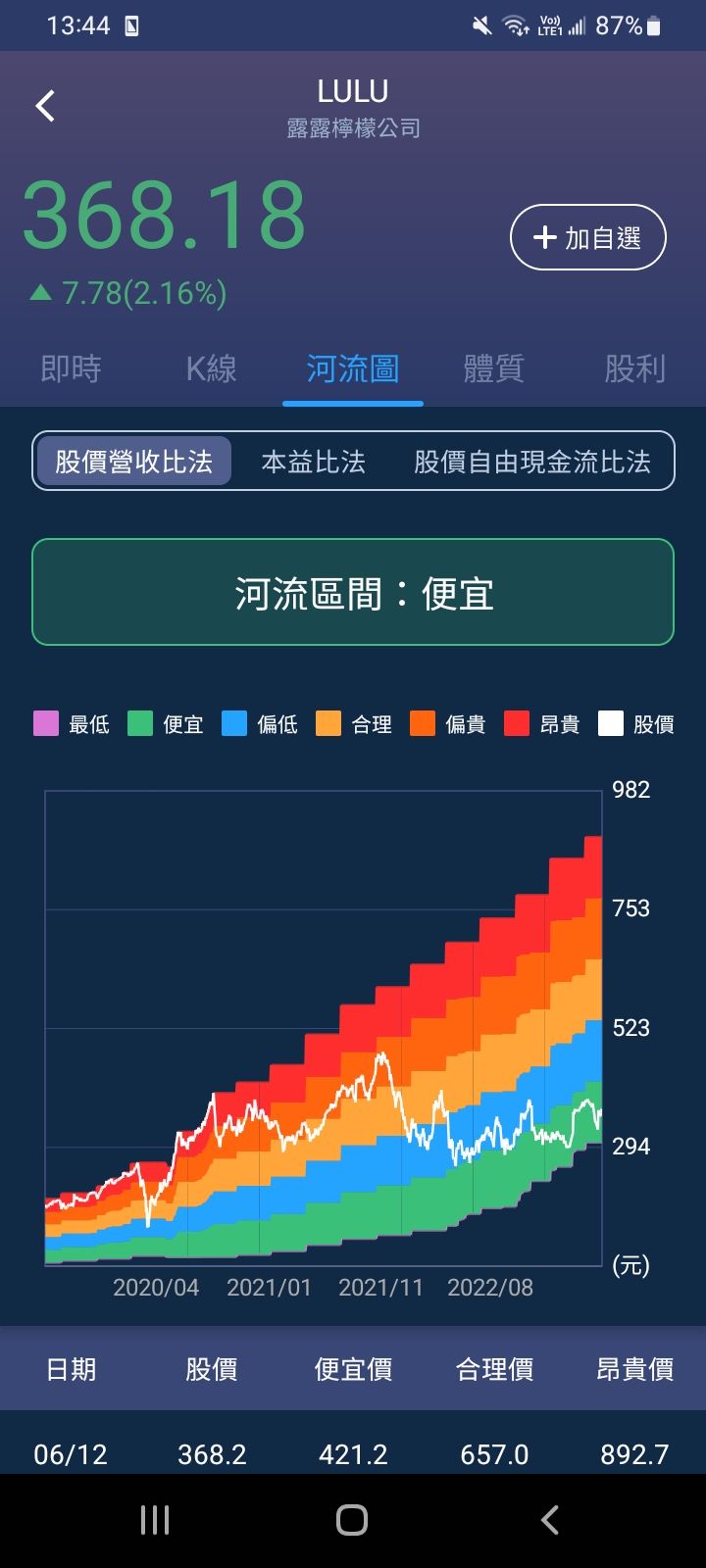This screenshot has width=706, height=1568.
Task: Select the 本益比法 valuation method
Action: (x=313, y=461)
